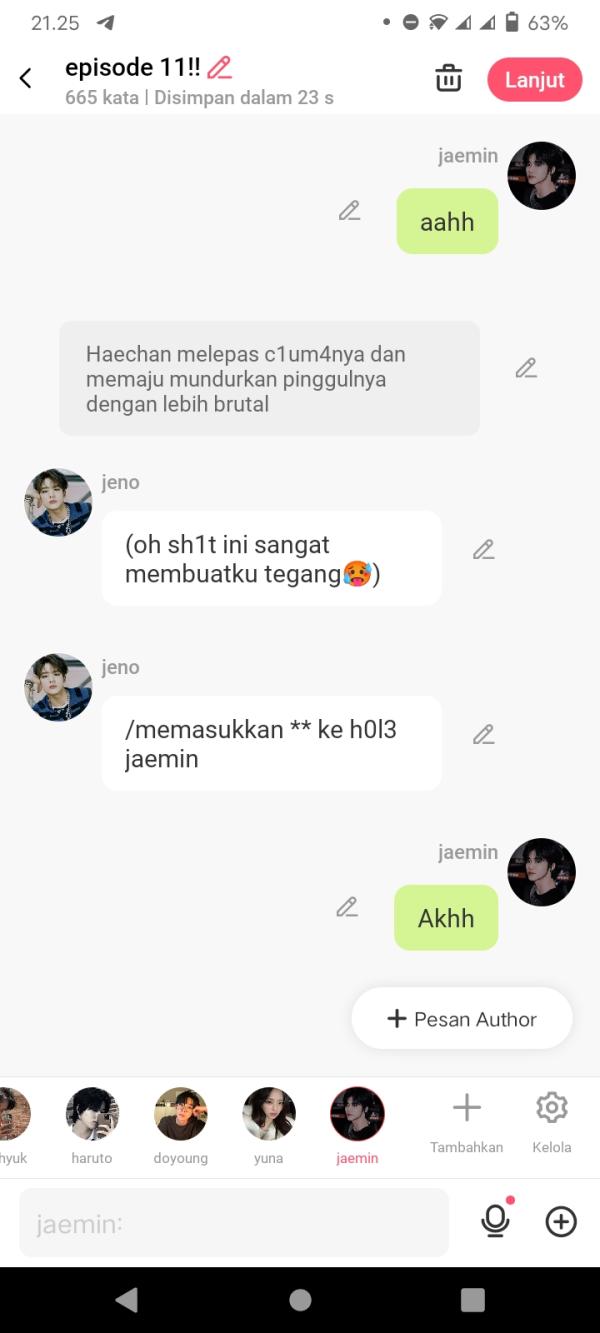Edit jeno's "/memasukkan" message

[x=484, y=735]
